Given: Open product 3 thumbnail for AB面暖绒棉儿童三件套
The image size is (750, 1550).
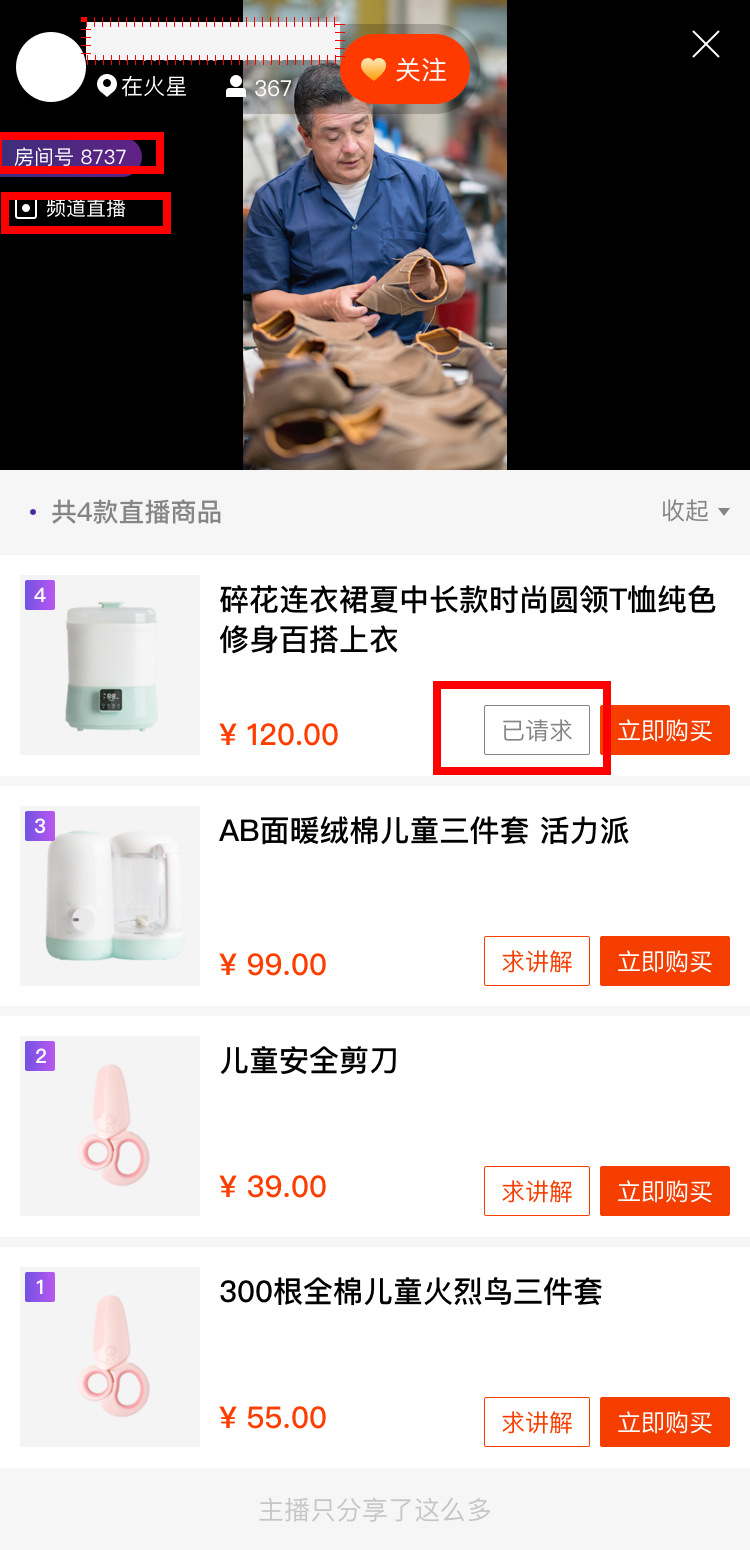Looking at the screenshot, I should [110, 896].
